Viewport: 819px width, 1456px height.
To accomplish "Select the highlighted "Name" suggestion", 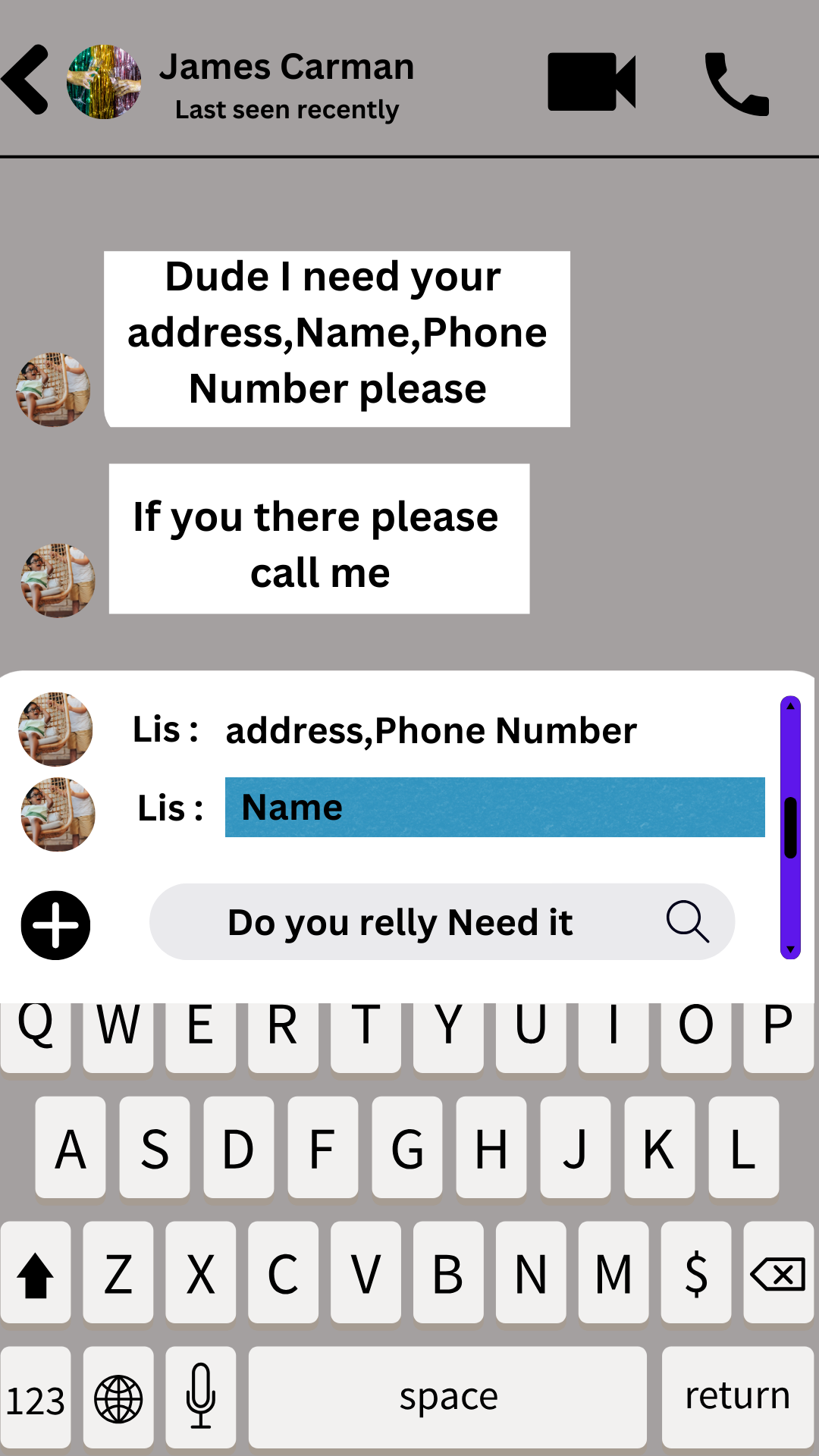I will pos(494,807).
